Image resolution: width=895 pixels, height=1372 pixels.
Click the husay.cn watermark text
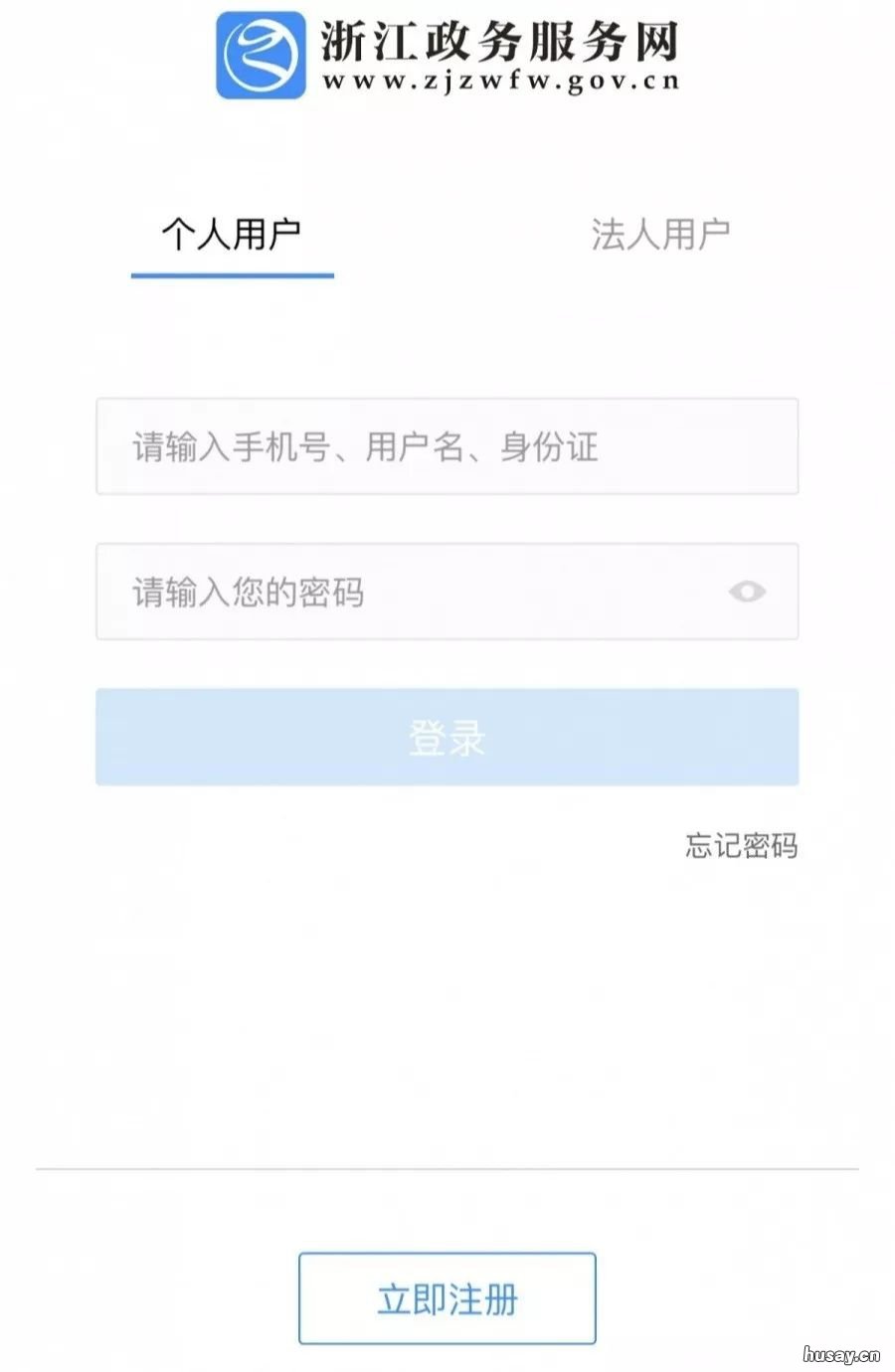click(841, 1356)
